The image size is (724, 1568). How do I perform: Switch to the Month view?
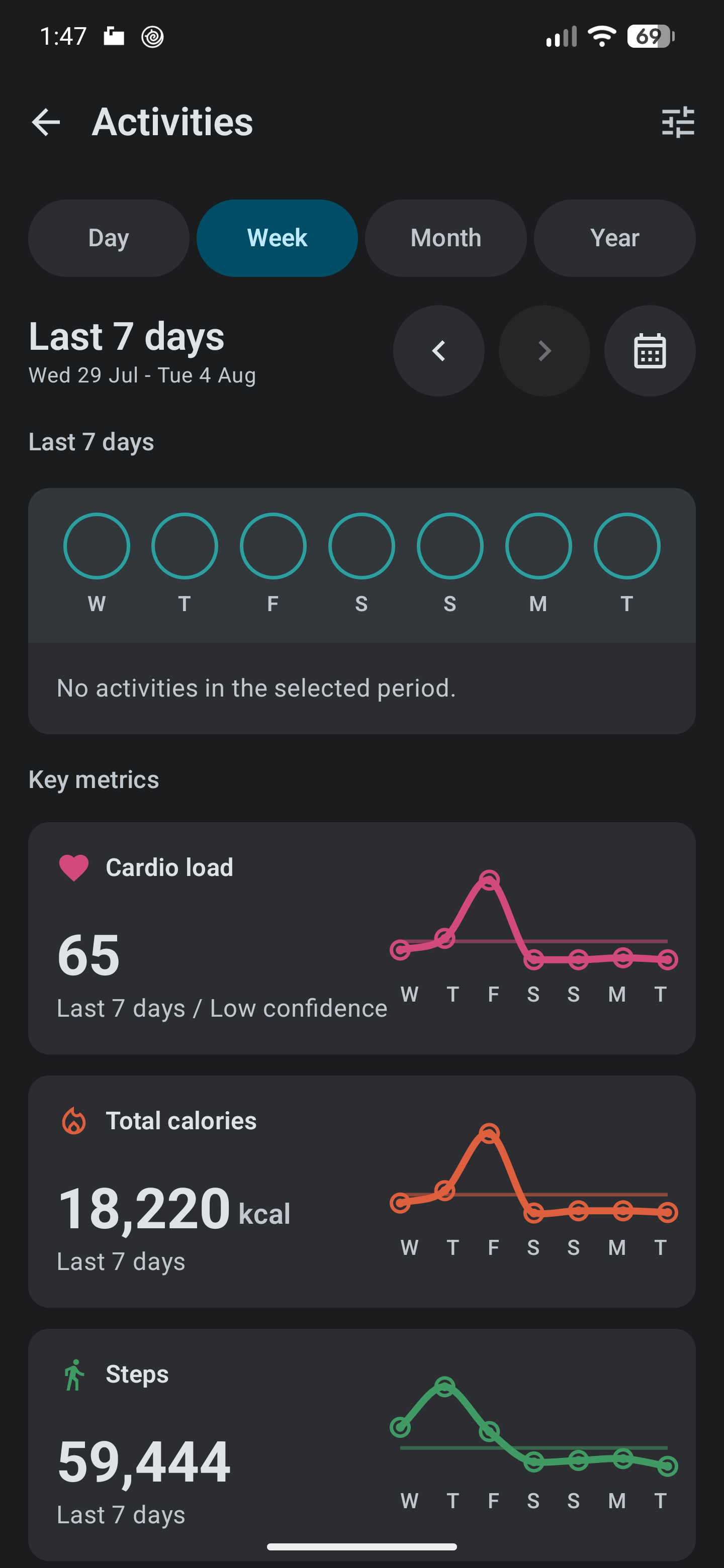coord(446,238)
